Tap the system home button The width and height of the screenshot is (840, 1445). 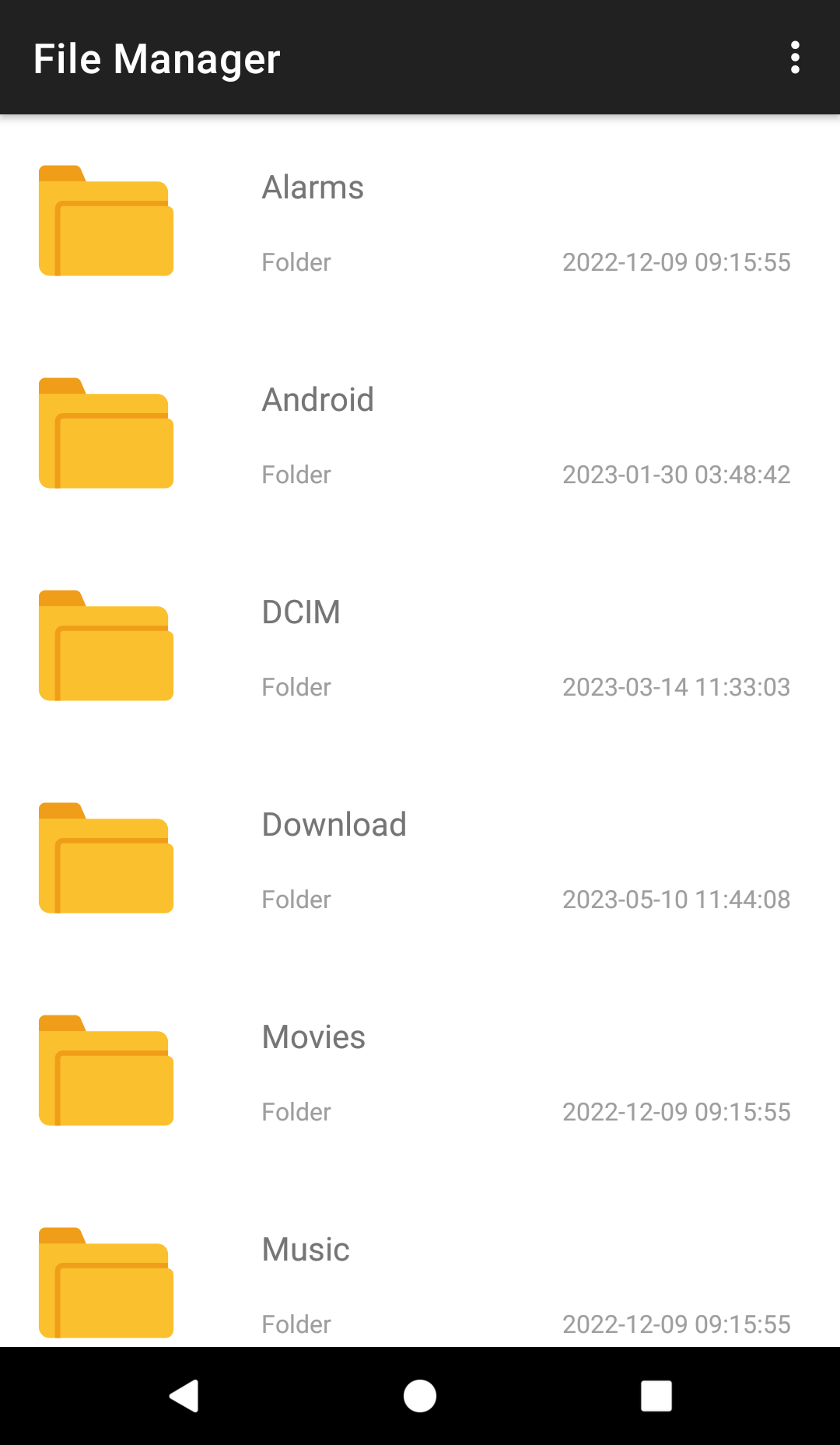click(420, 1396)
